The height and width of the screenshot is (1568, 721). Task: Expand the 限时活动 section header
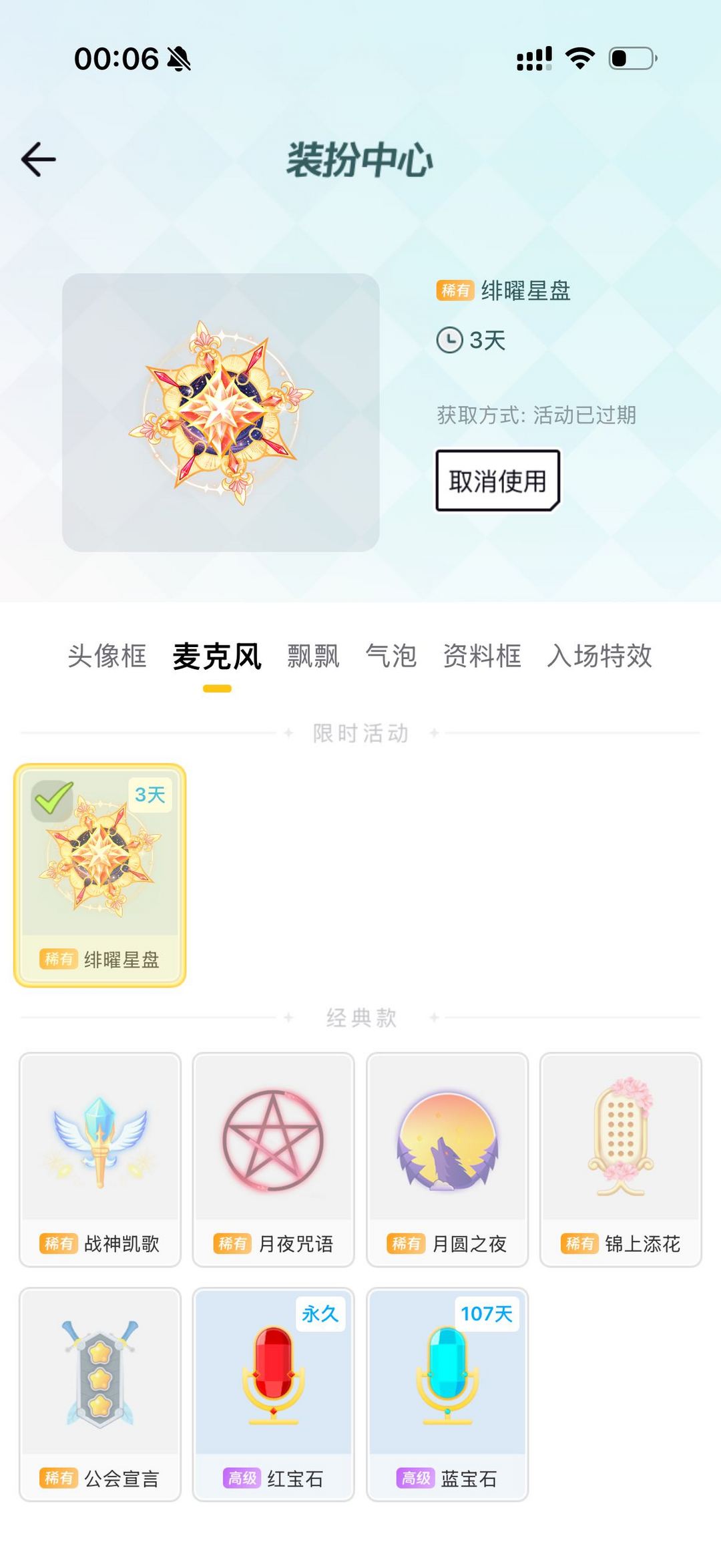[360, 732]
